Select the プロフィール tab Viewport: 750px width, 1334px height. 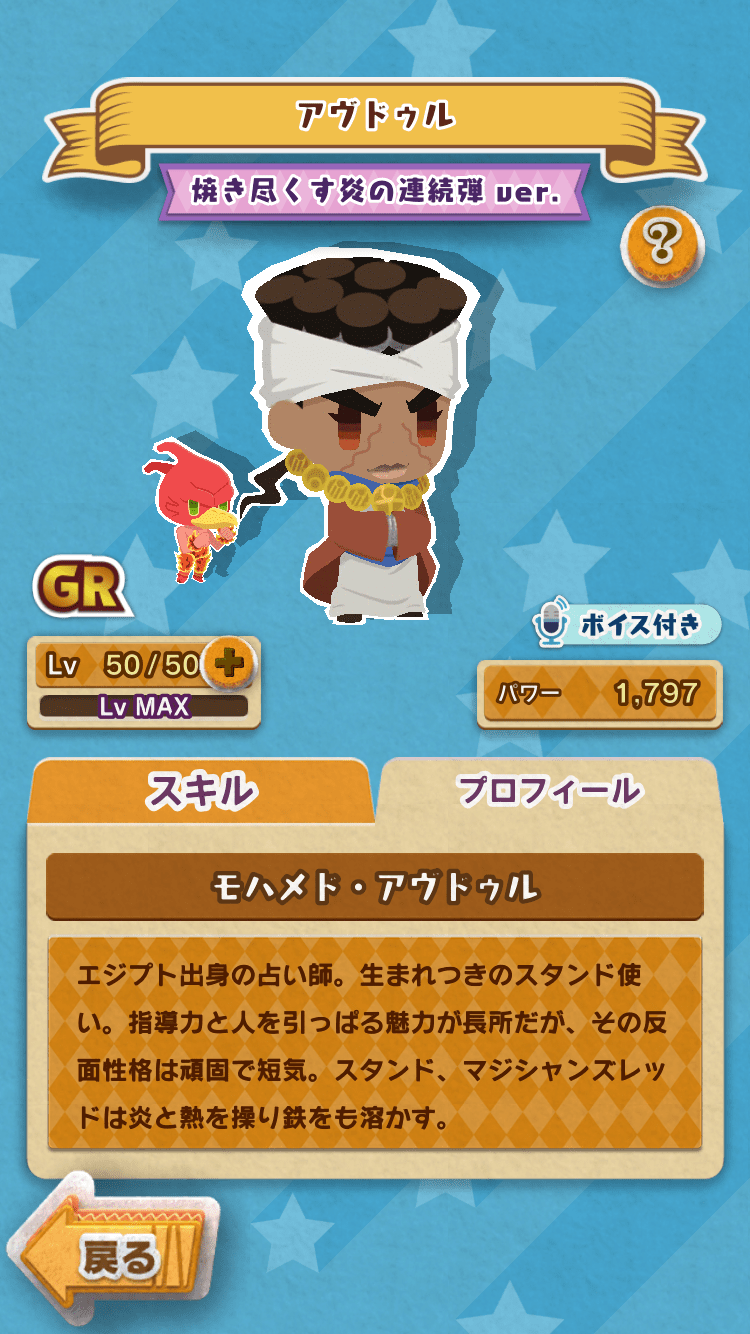click(x=548, y=791)
